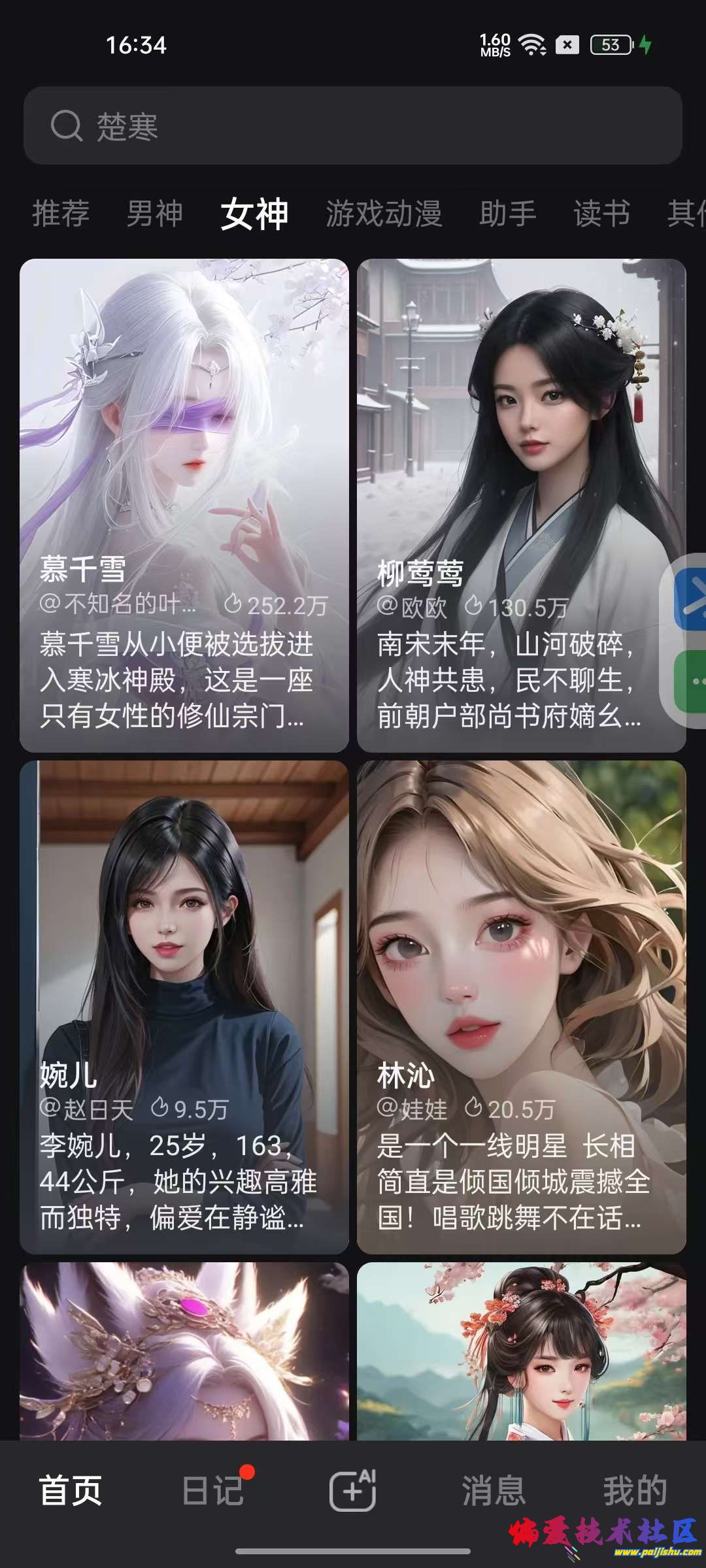The width and height of the screenshot is (706, 1568).
Task: Open the 柳莺莺 character card
Action: tap(521, 504)
